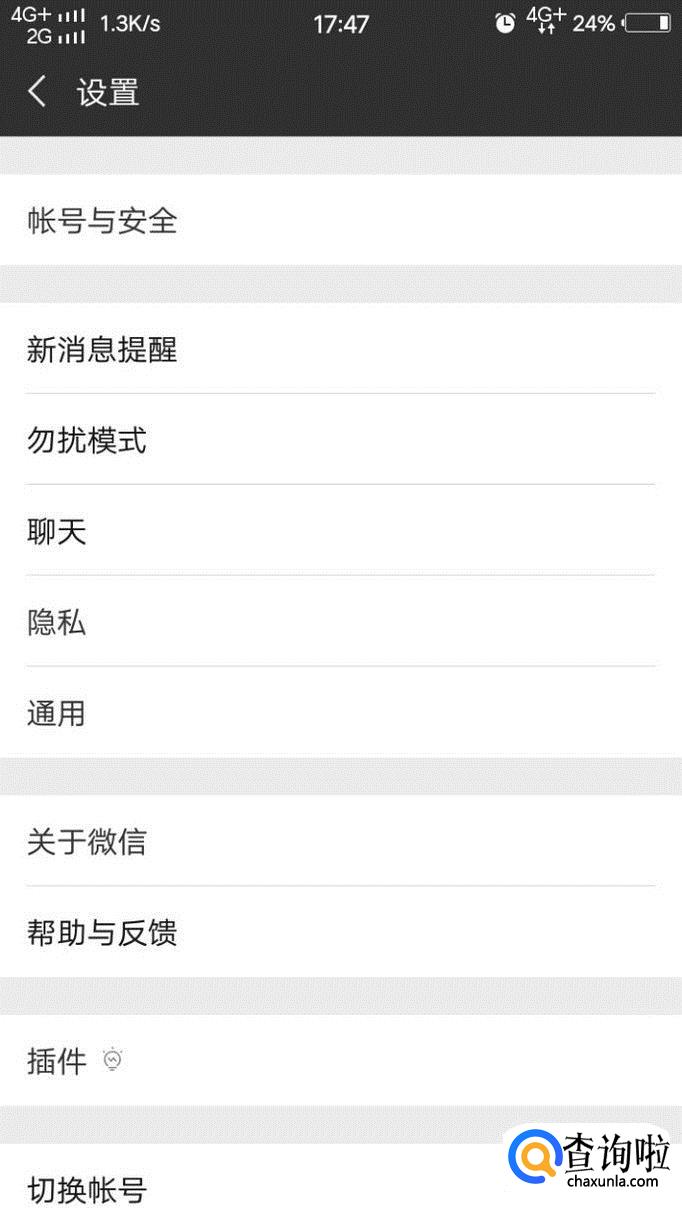Viewport: 682px width, 1212px height.
Task: Tap the back arrow next to 设置
Action: pos(37,92)
